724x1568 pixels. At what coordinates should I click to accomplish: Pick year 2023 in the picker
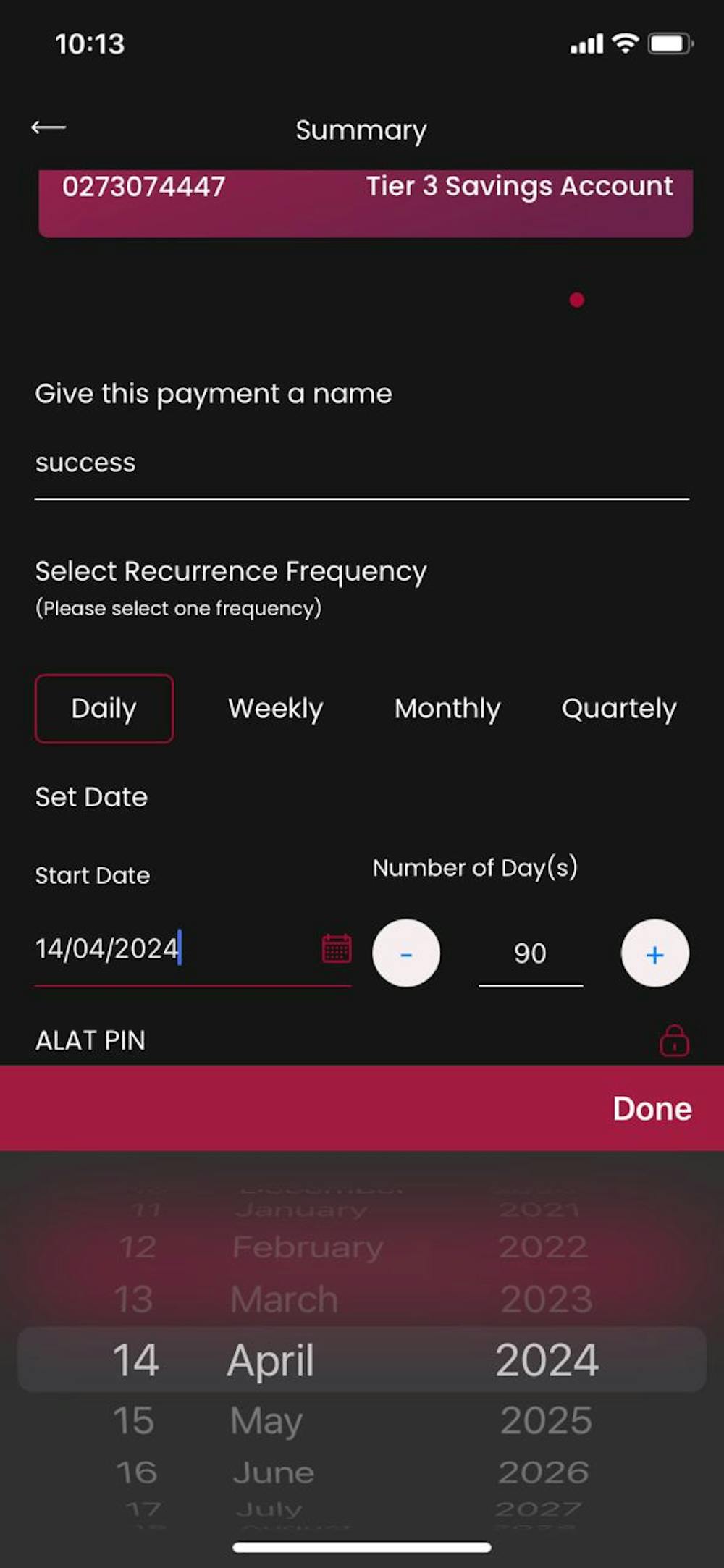point(546,1299)
